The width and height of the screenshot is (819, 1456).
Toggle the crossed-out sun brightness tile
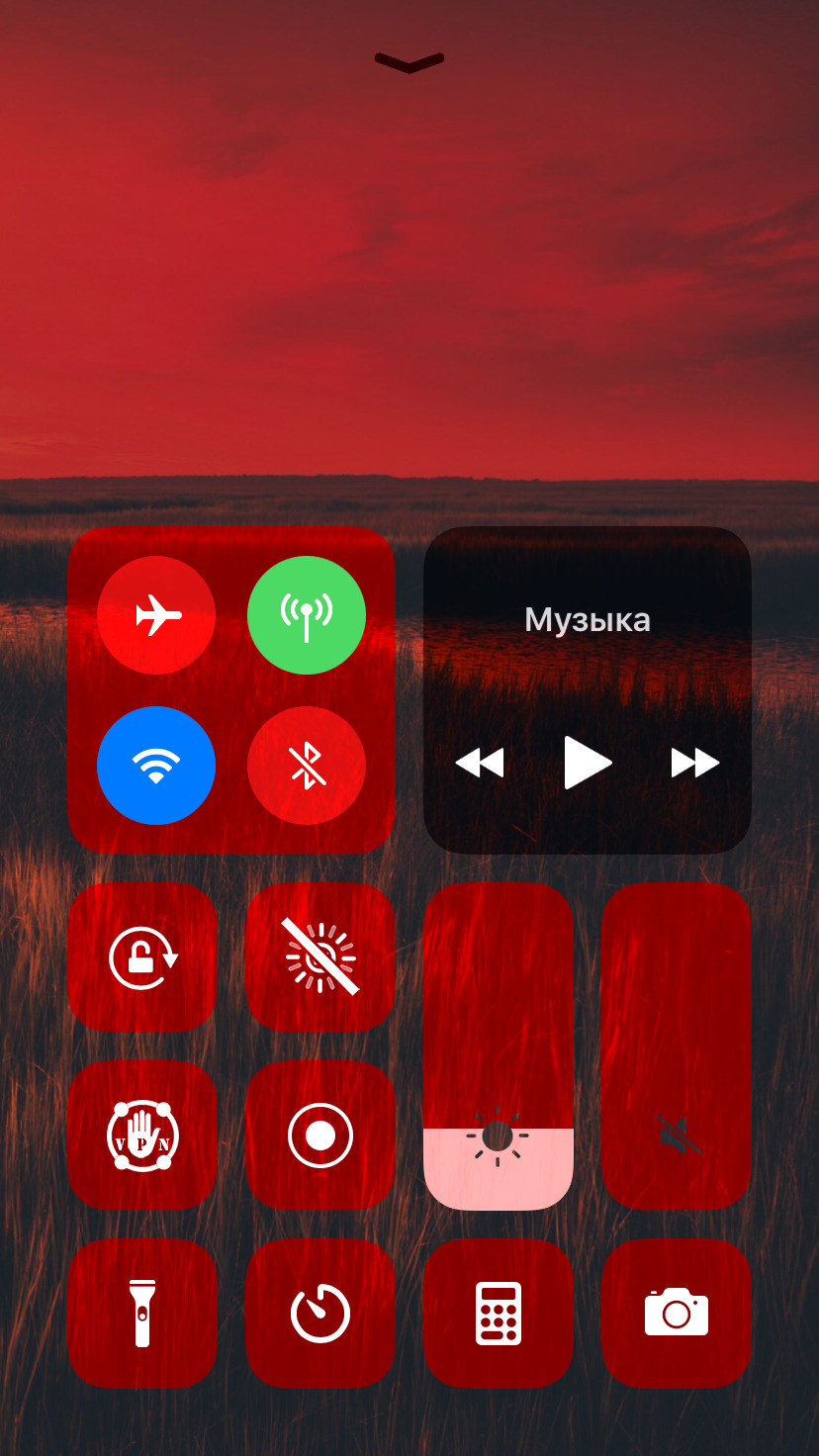[x=320, y=957]
